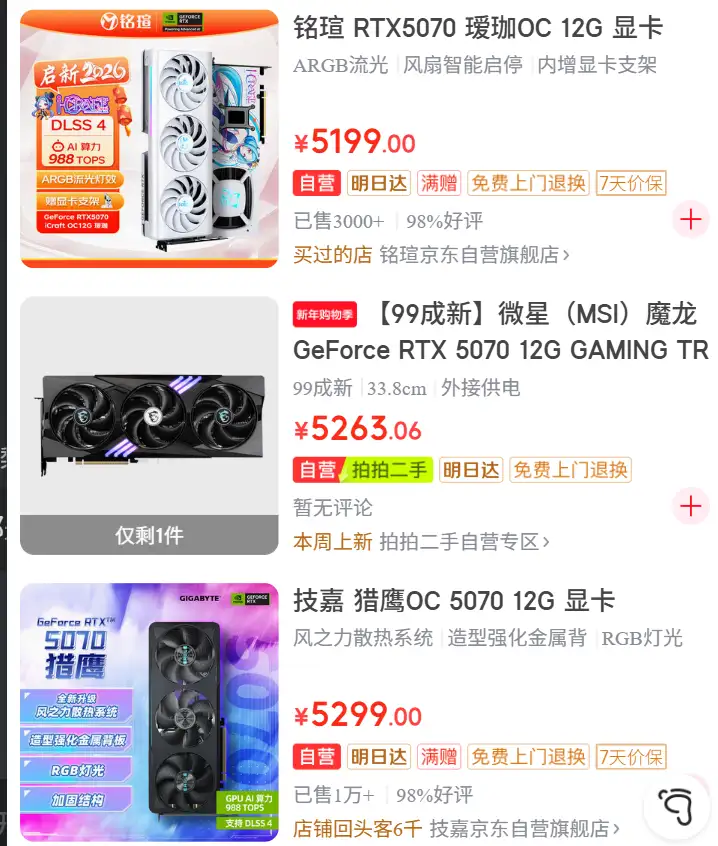Open 技嘉 猎鹰OC 5070 12G 显卡 title
The width and height of the screenshot is (718, 846).
tap(454, 601)
